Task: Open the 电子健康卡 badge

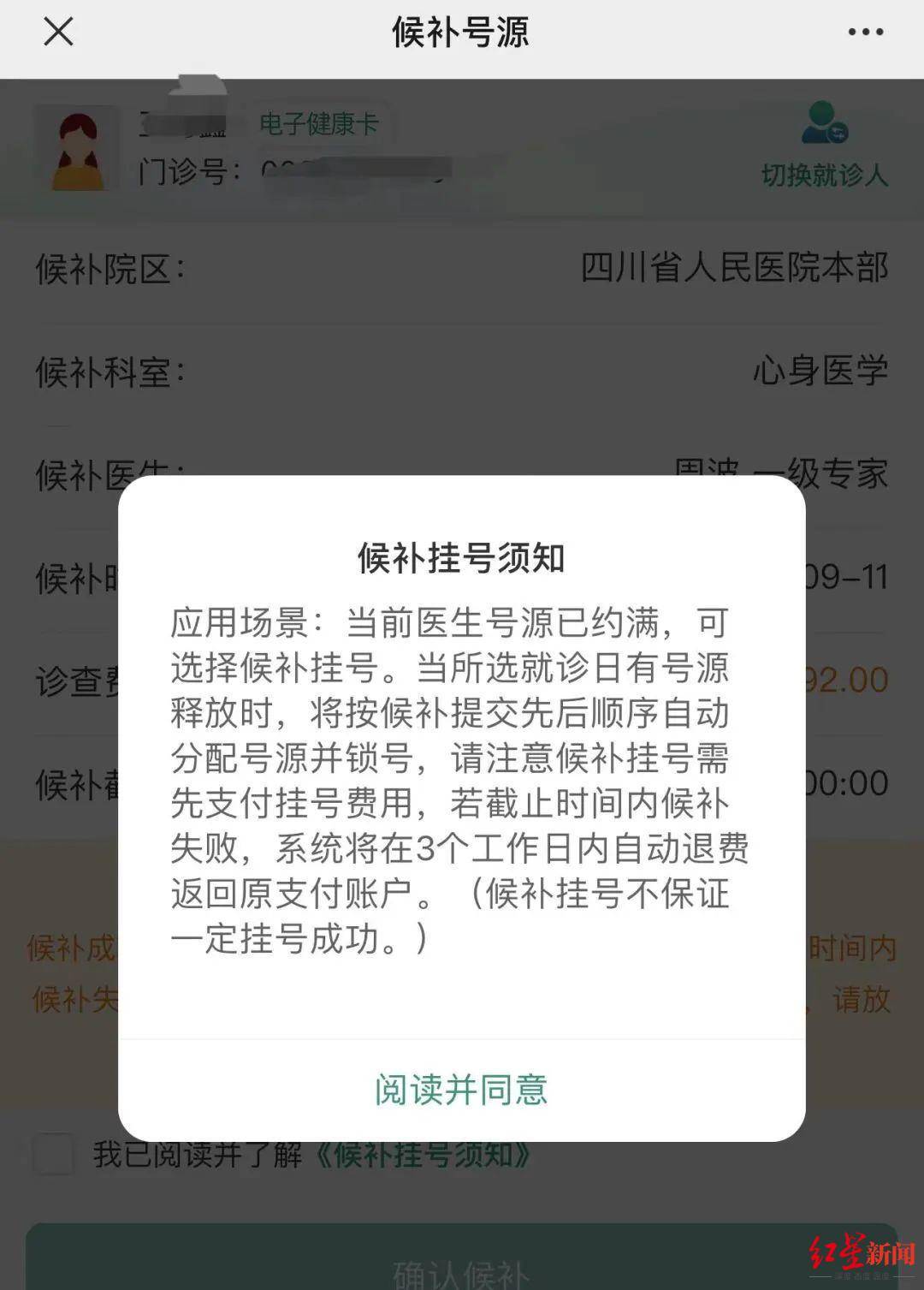Action: 318,124
